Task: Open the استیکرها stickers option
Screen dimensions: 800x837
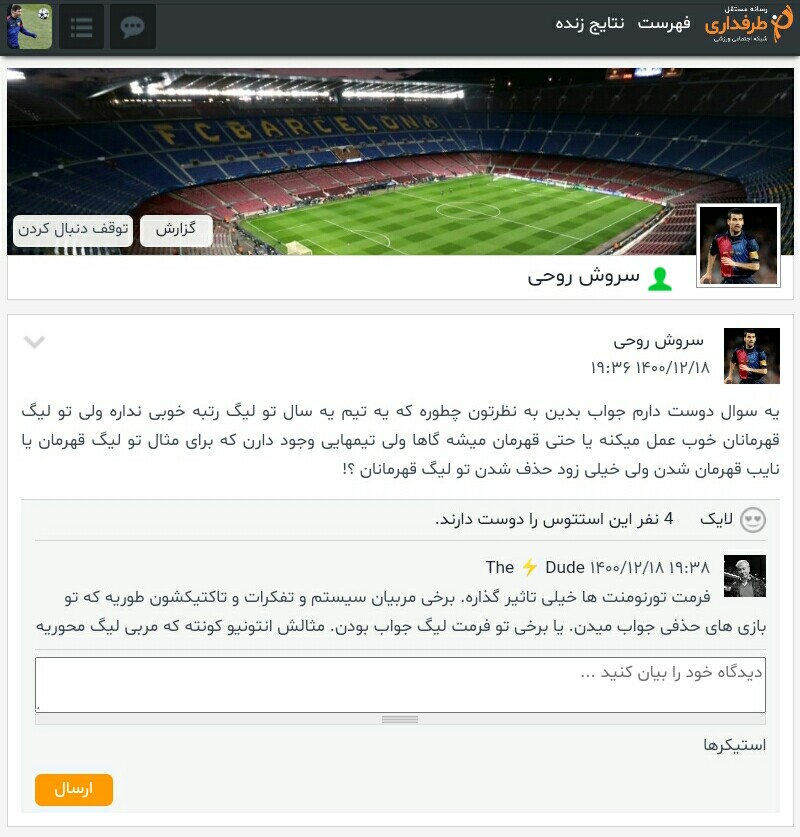Action: coord(734,745)
